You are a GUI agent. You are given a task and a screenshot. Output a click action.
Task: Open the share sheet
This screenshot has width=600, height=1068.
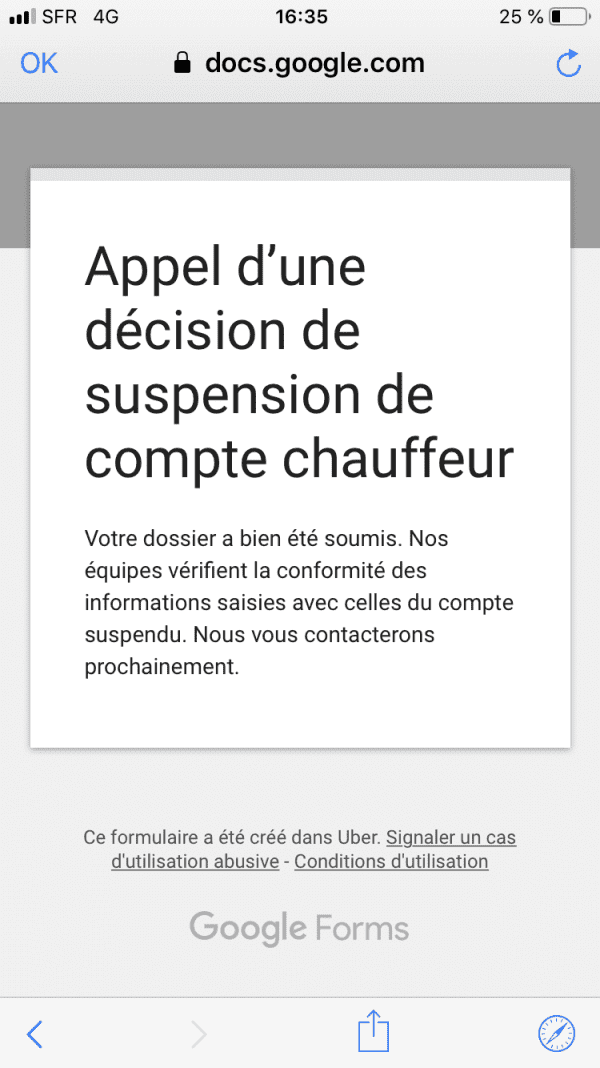pyautogui.click(x=373, y=1031)
